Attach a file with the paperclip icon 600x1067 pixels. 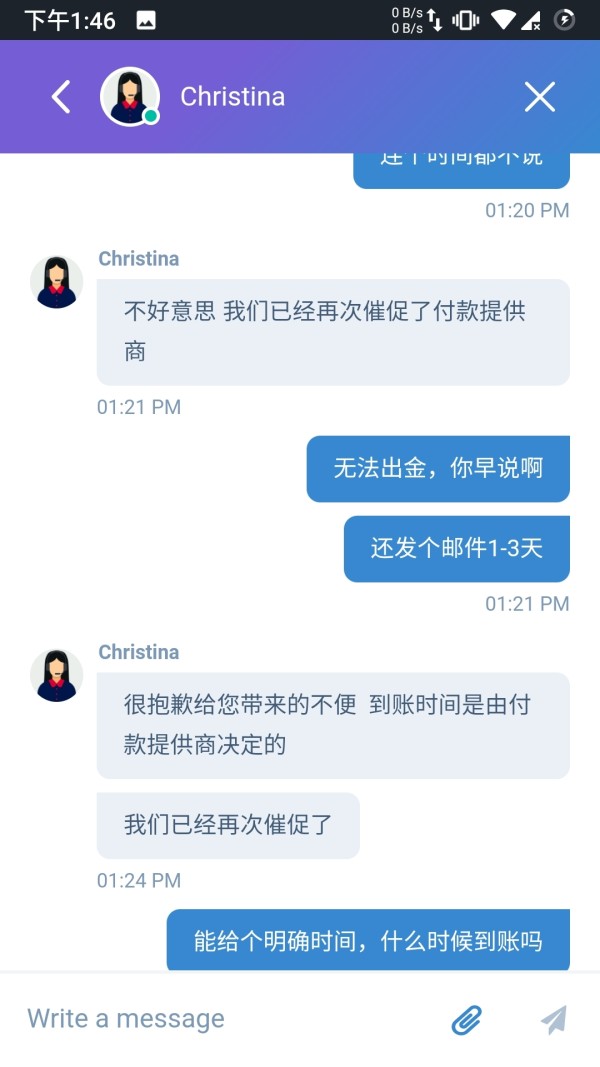467,1019
